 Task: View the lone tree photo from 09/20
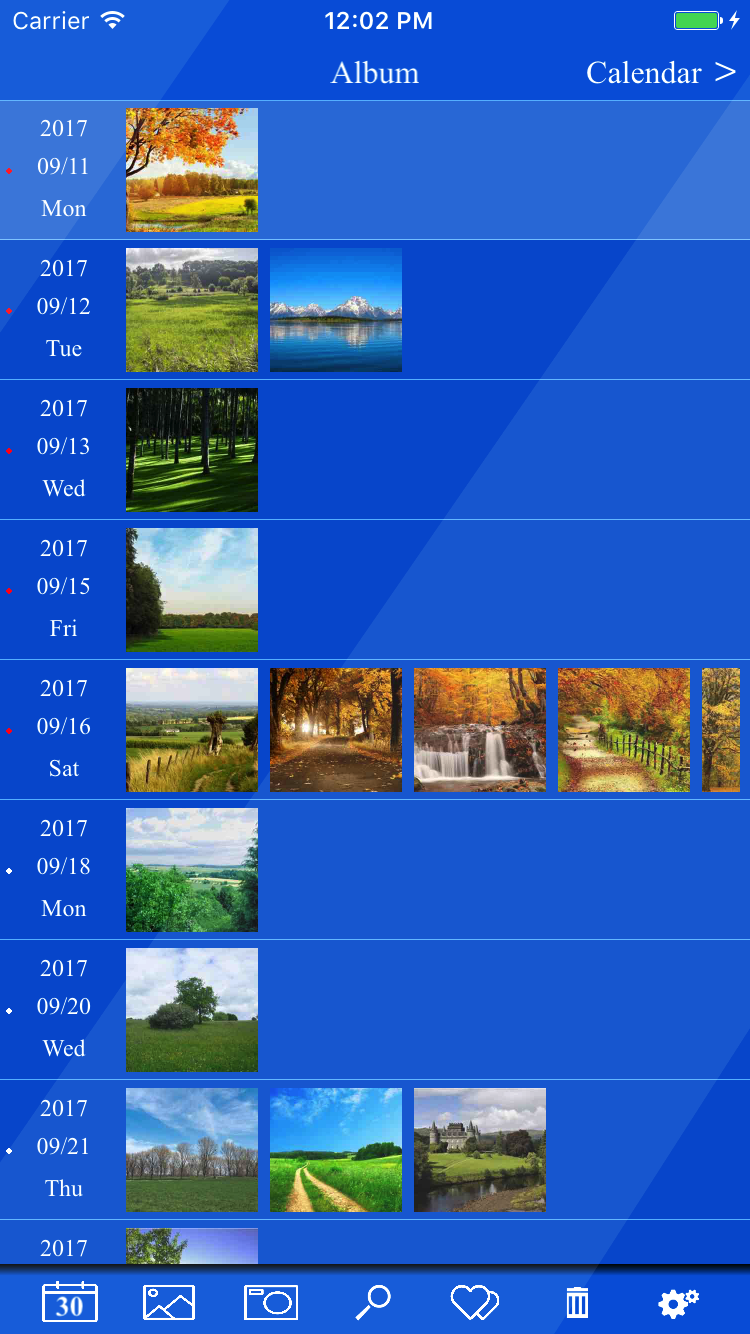[192, 1010]
